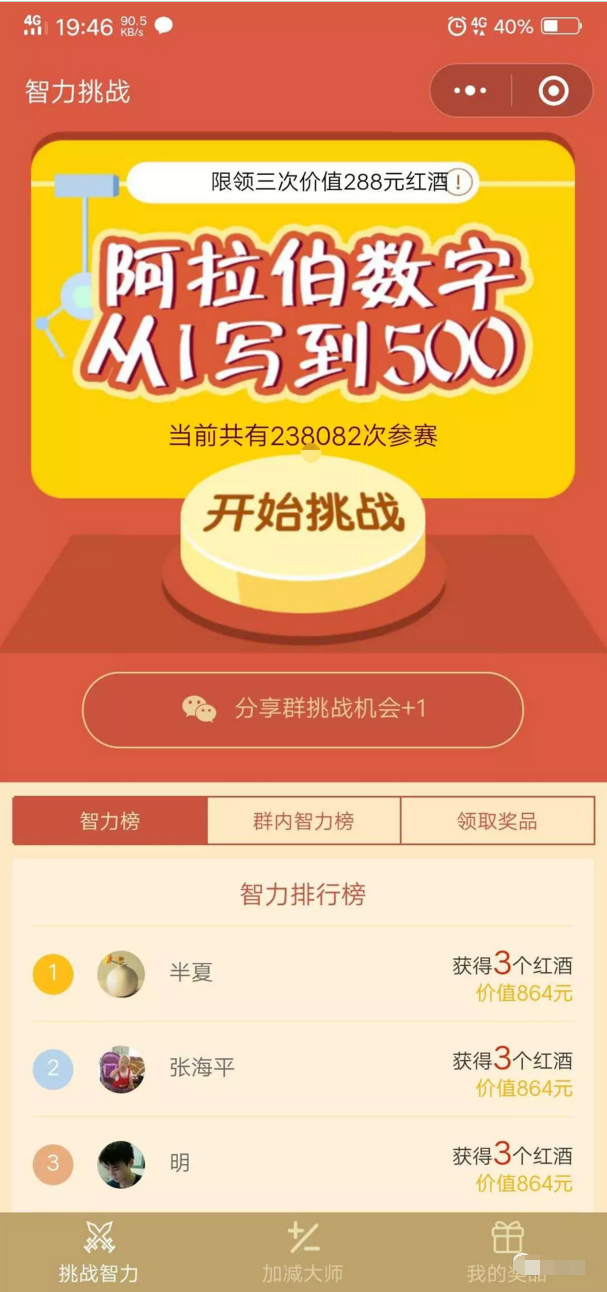Switch to 加减大师 in bottom navigation
The image size is (607, 1292).
click(x=303, y=1251)
